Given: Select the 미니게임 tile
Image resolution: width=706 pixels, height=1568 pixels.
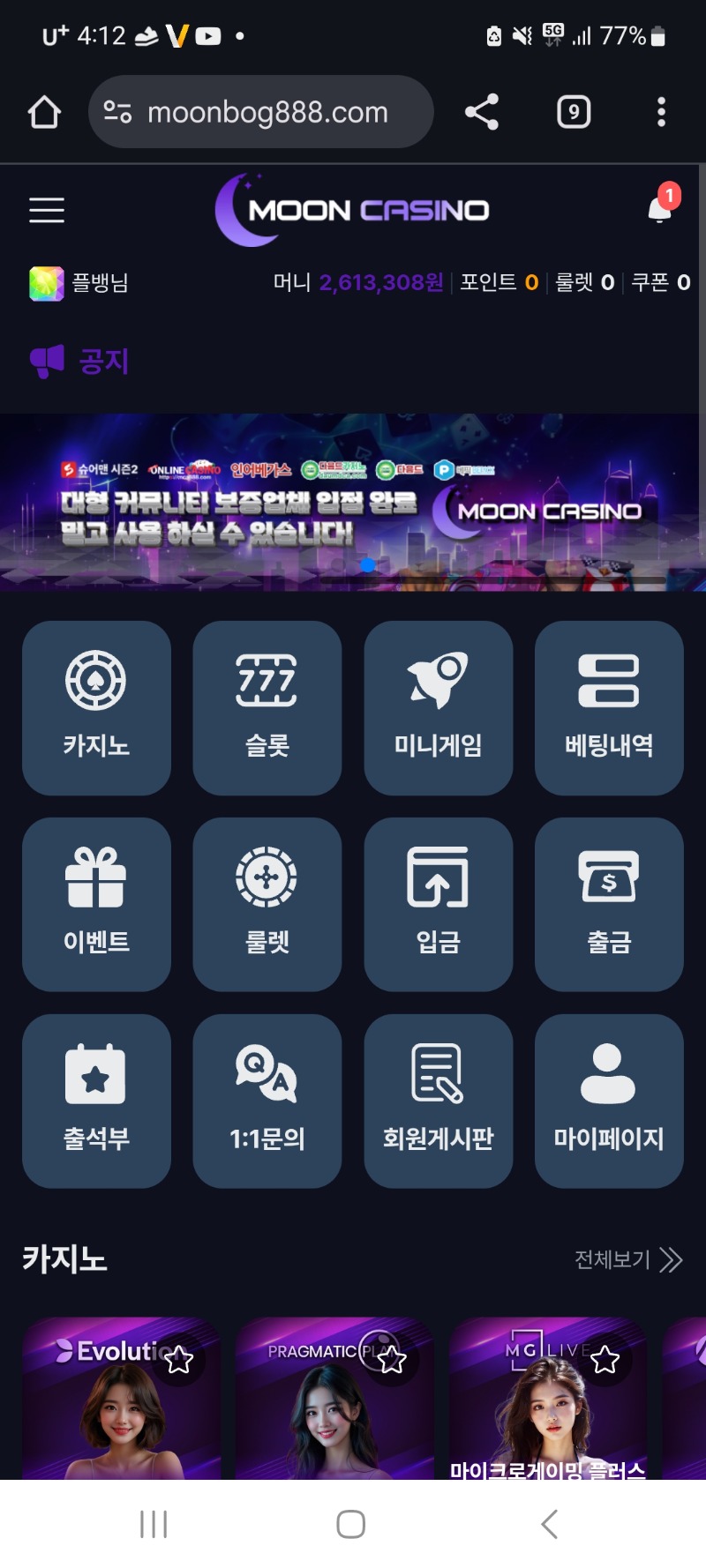Looking at the screenshot, I should [438, 707].
